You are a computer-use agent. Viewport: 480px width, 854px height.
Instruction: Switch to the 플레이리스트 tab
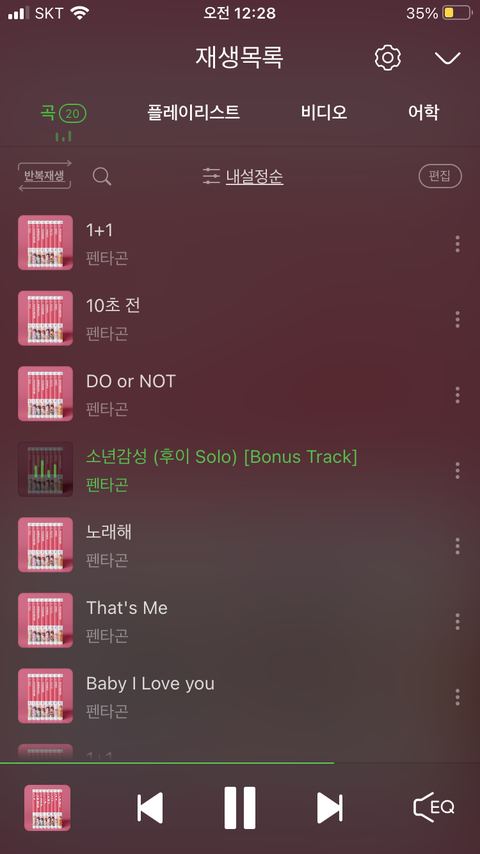pos(193,112)
